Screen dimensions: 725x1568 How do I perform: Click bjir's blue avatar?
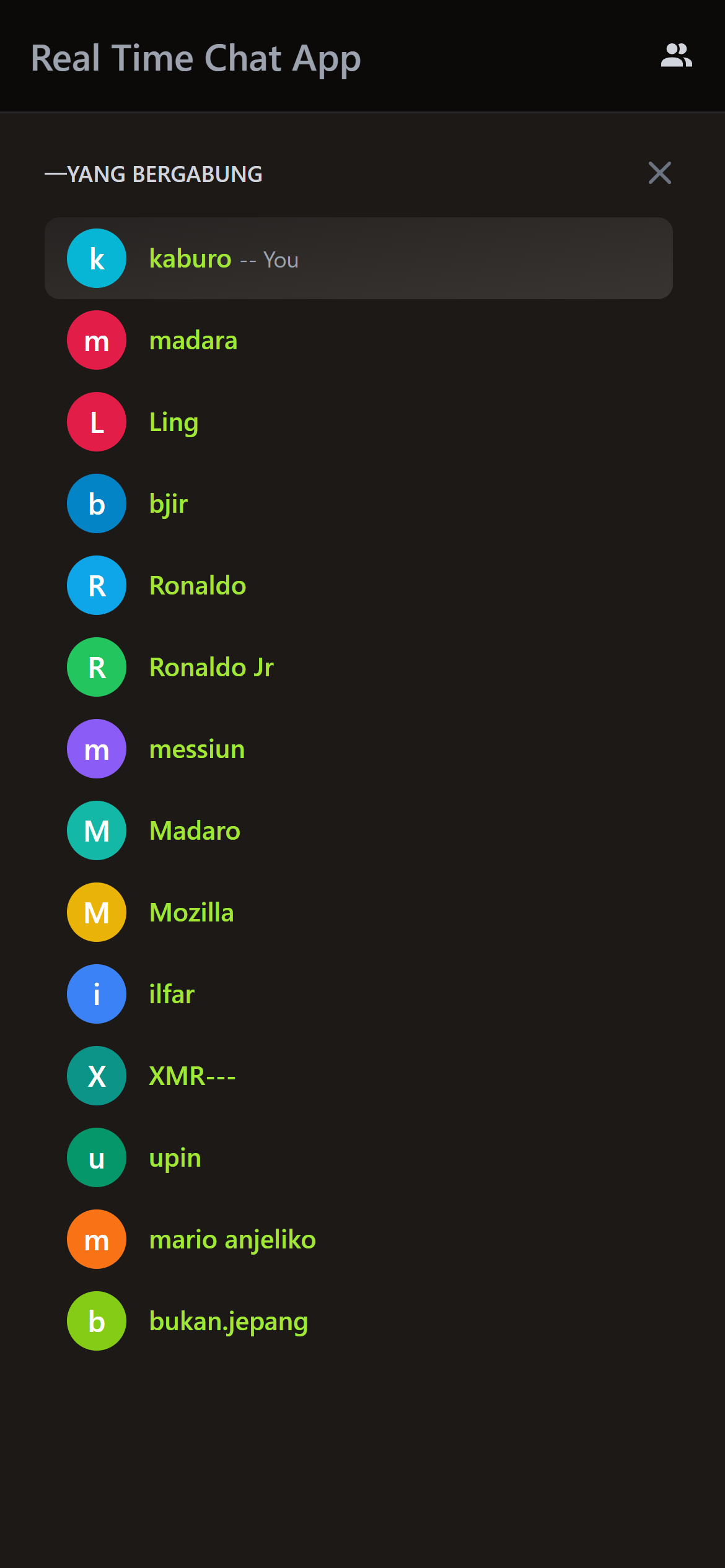(97, 503)
